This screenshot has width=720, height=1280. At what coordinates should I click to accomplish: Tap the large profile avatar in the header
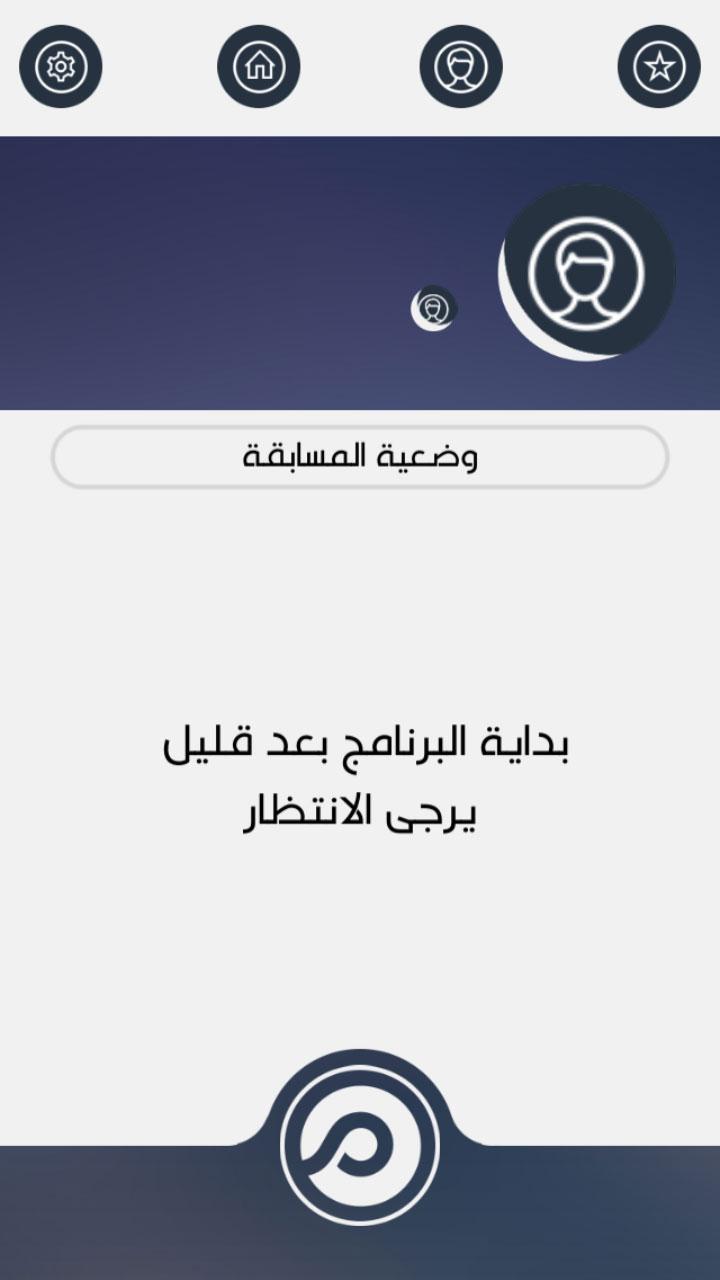click(588, 271)
